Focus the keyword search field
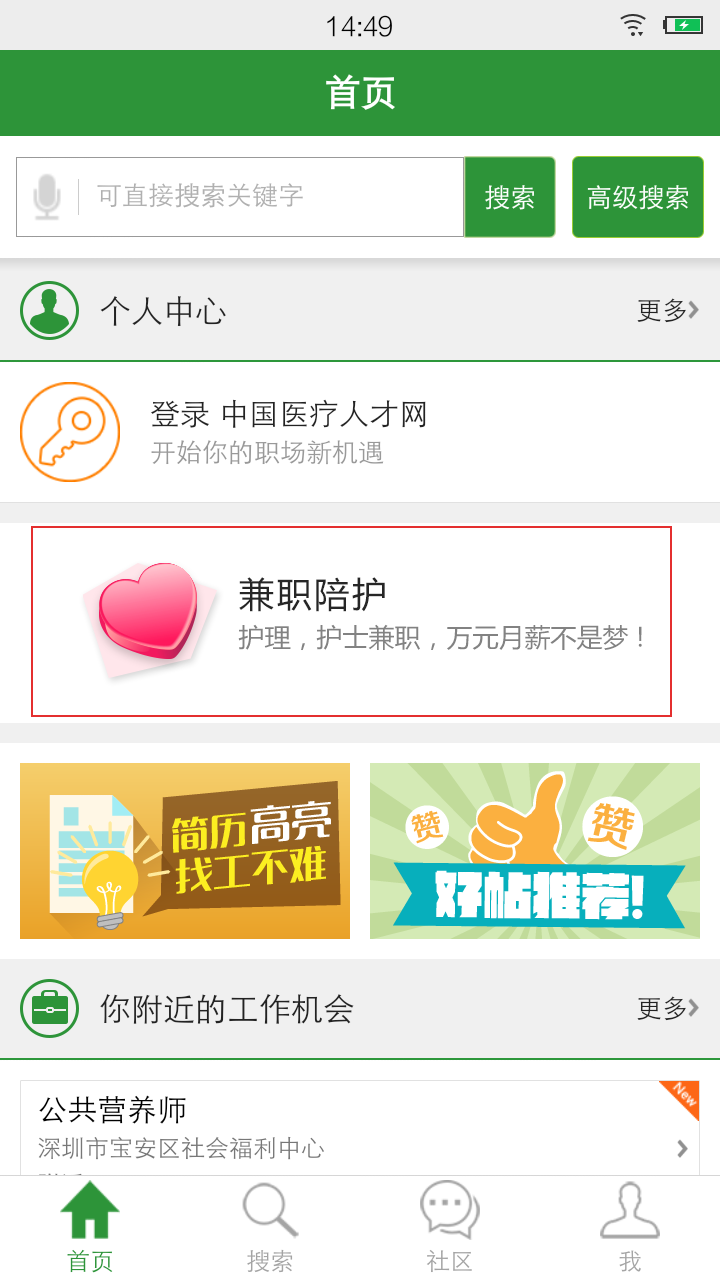The image size is (720, 1280). (270, 196)
